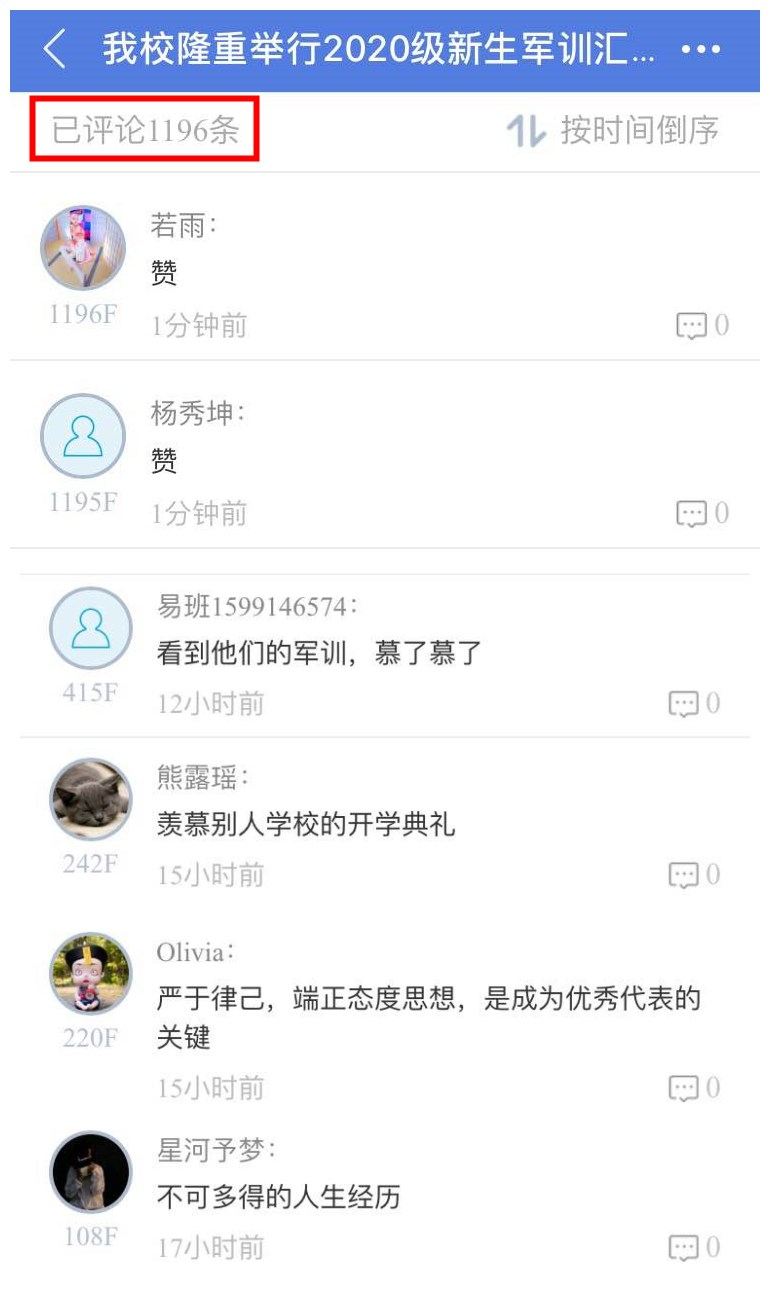Image resolution: width=770 pixels, height=1300 pixels.
Task: View 熊露瑶's cat avatar profile
Action: [x=91, y=799]
